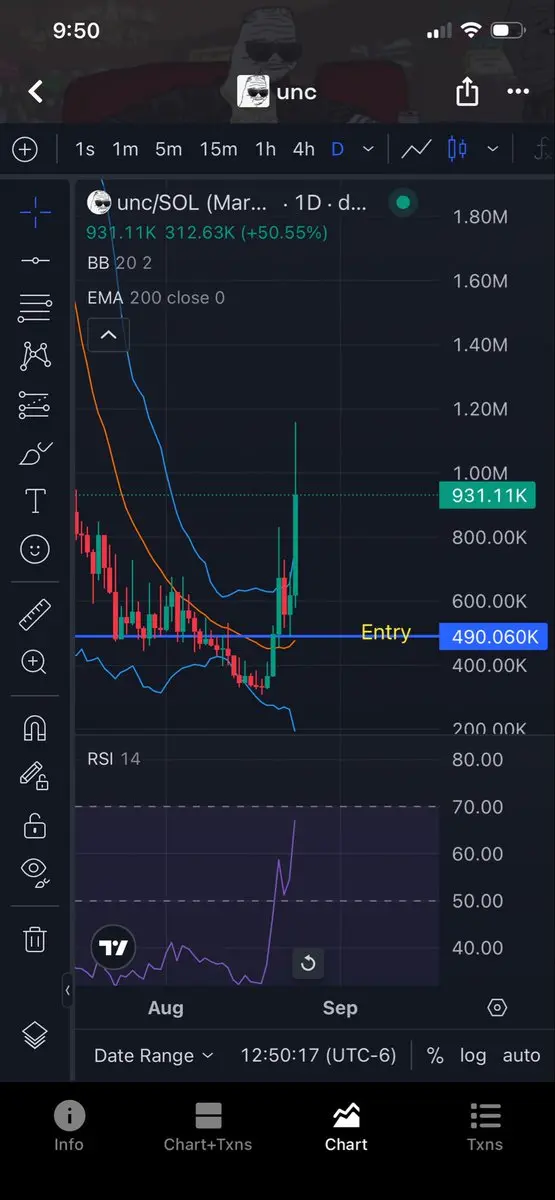Open the three-dot overflow menu
The image size is (555, 1200).
pos(518,92)
